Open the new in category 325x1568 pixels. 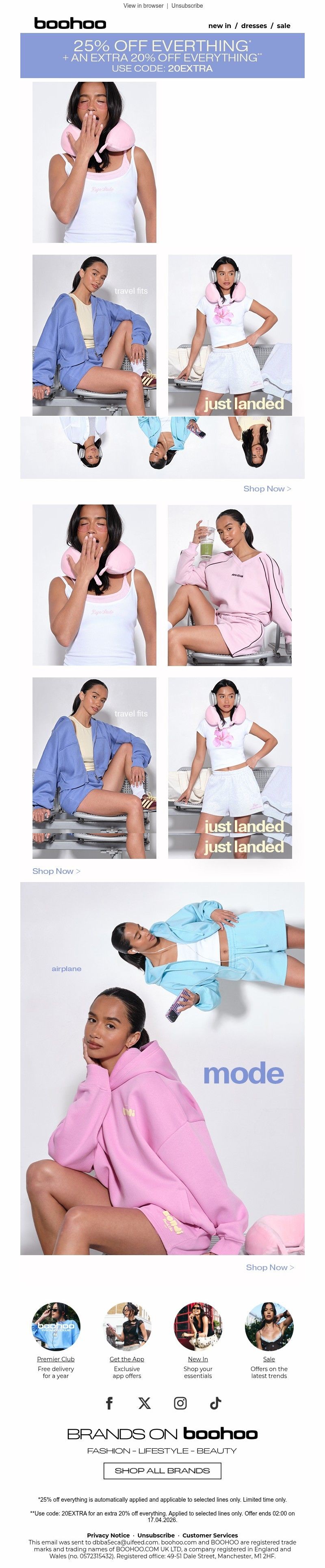pyautogui.click(x=219, y=26)
